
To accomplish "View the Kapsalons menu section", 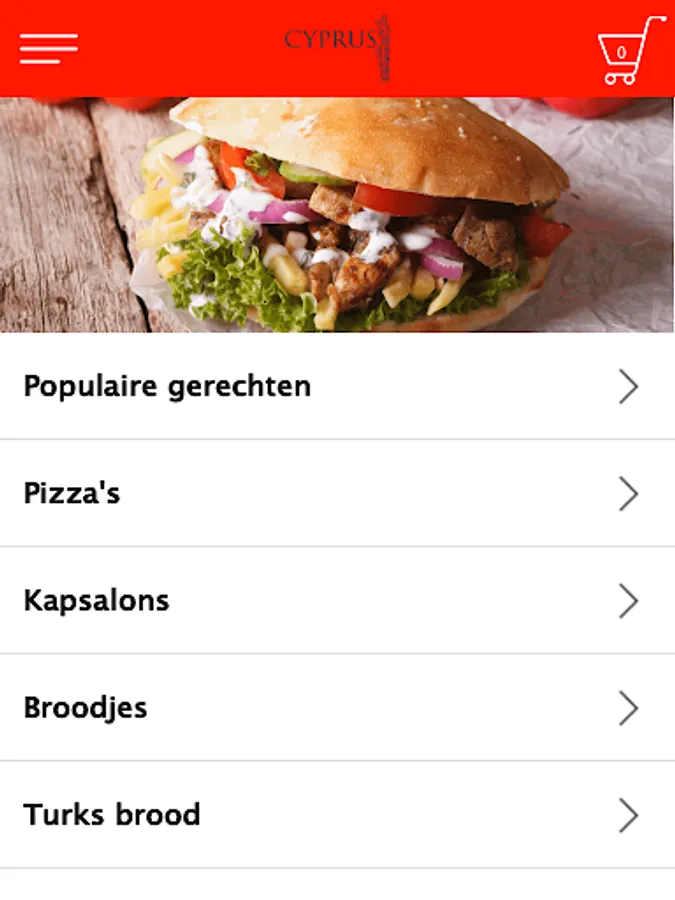I will click(x=337, y=600).
